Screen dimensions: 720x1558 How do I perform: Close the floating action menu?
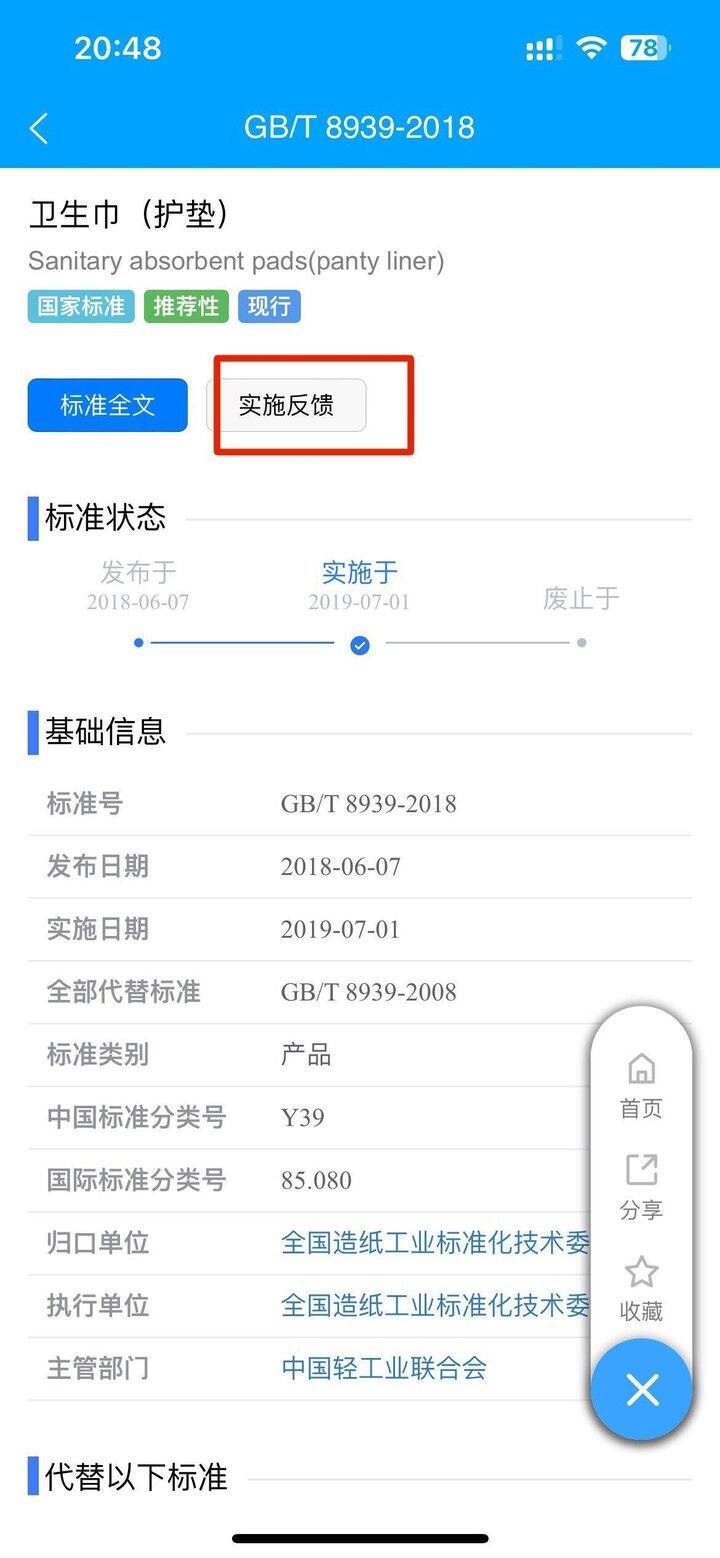641,1389
